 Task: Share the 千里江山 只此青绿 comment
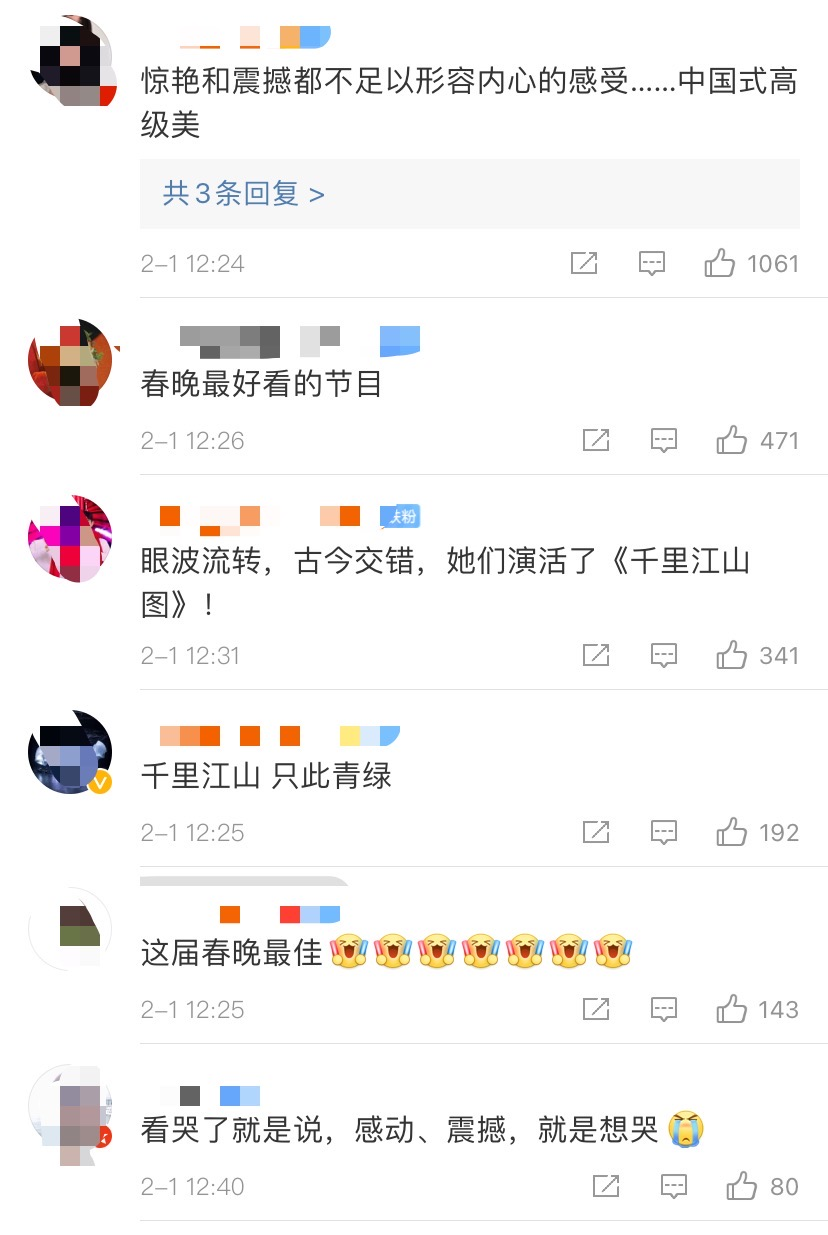(x=596, y=833)
